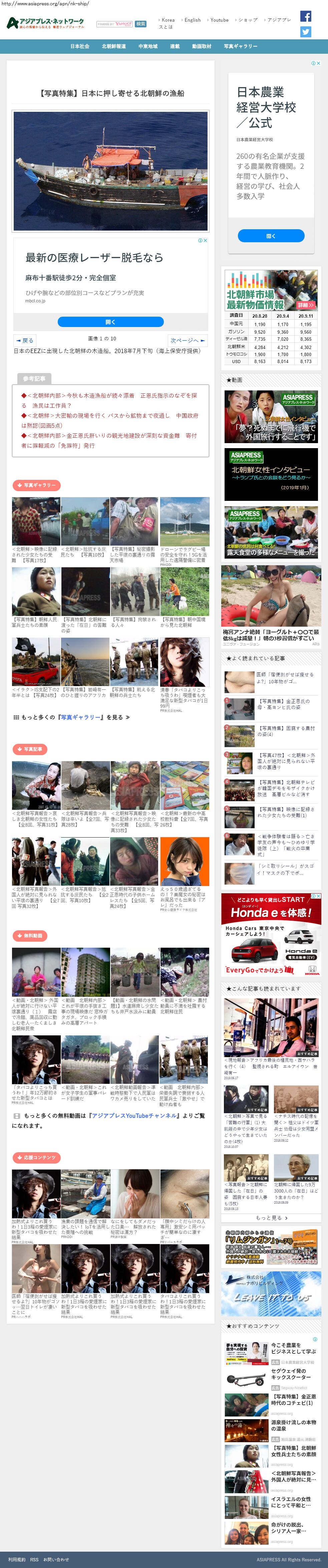Open the Twitter page icon

point(306,32)
